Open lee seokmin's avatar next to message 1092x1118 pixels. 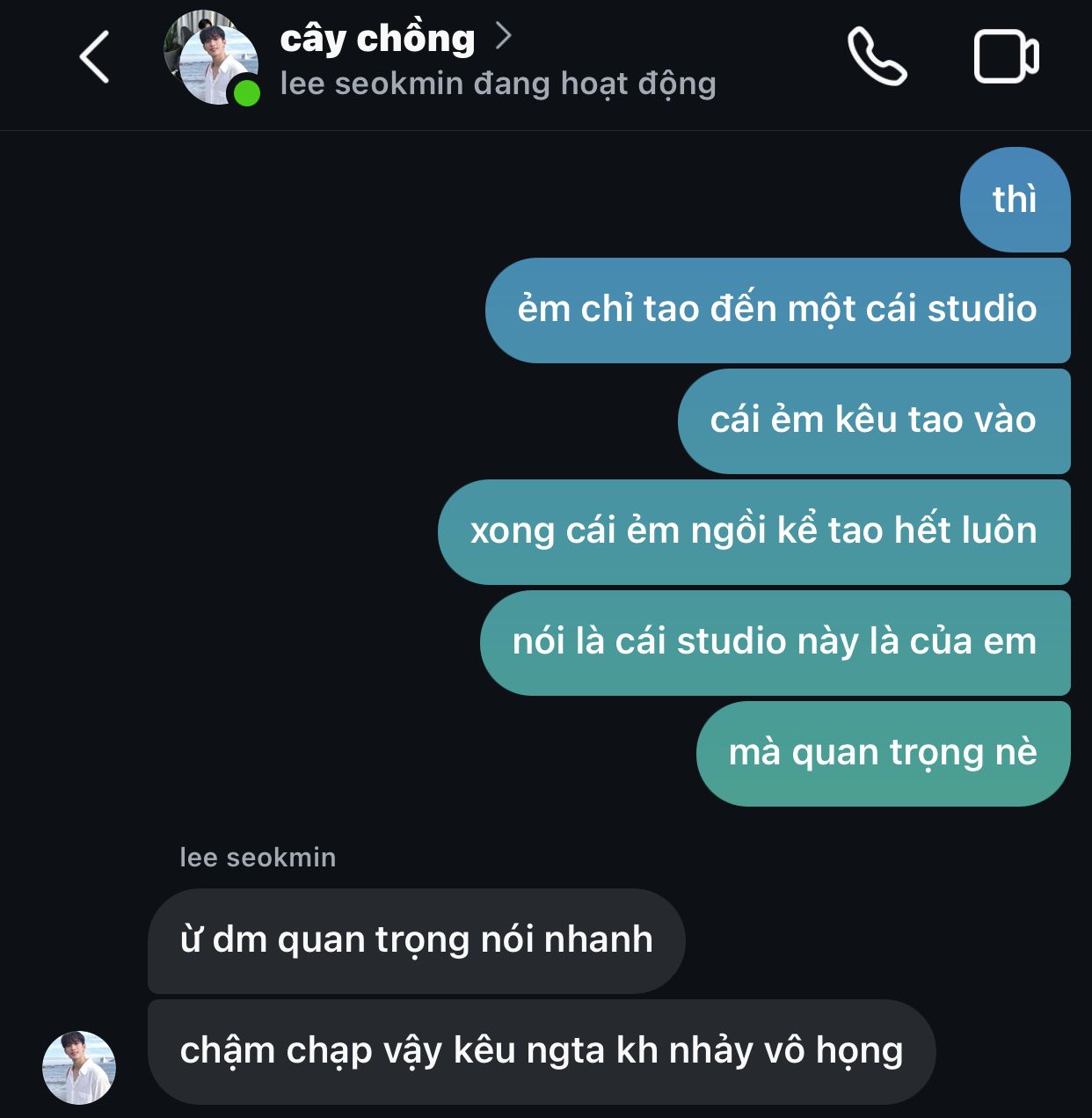pos(79,1067)
